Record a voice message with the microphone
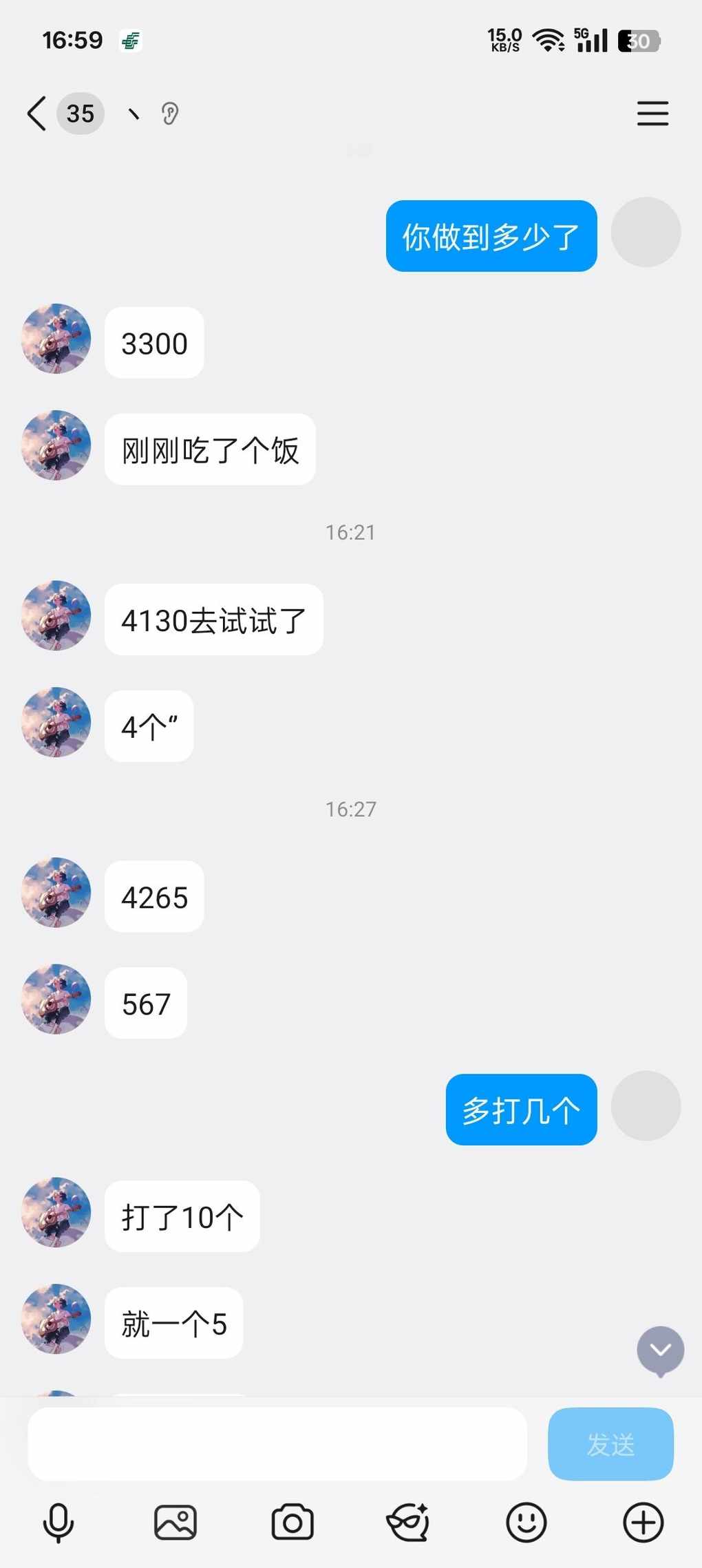 click(58, 1523)
